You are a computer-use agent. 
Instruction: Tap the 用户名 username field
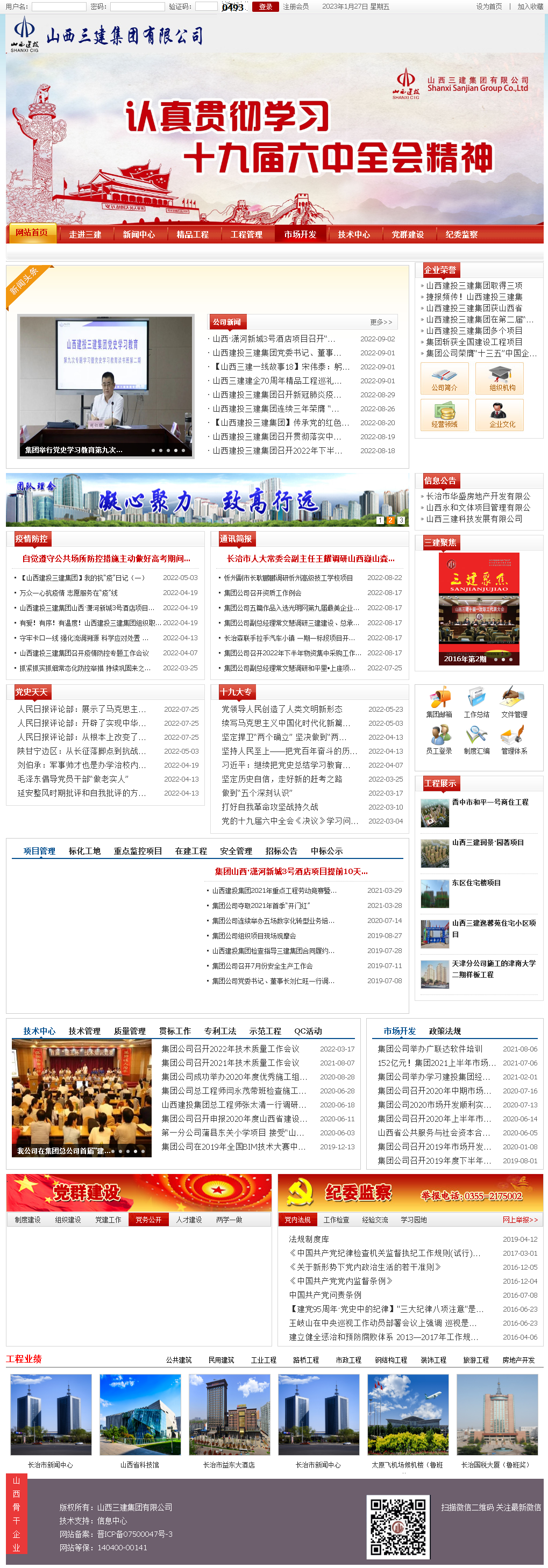(59, 6)
